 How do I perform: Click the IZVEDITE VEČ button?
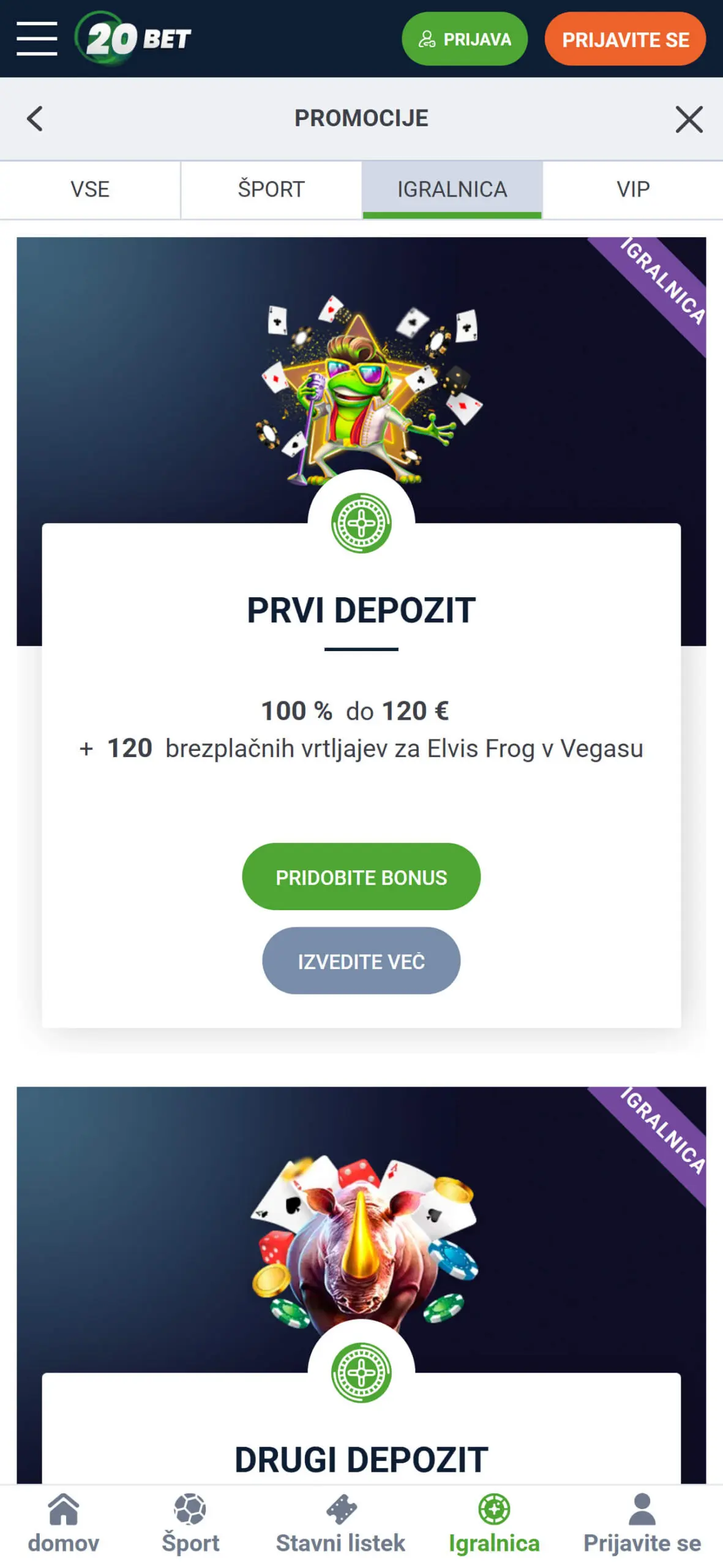point(361,960)
